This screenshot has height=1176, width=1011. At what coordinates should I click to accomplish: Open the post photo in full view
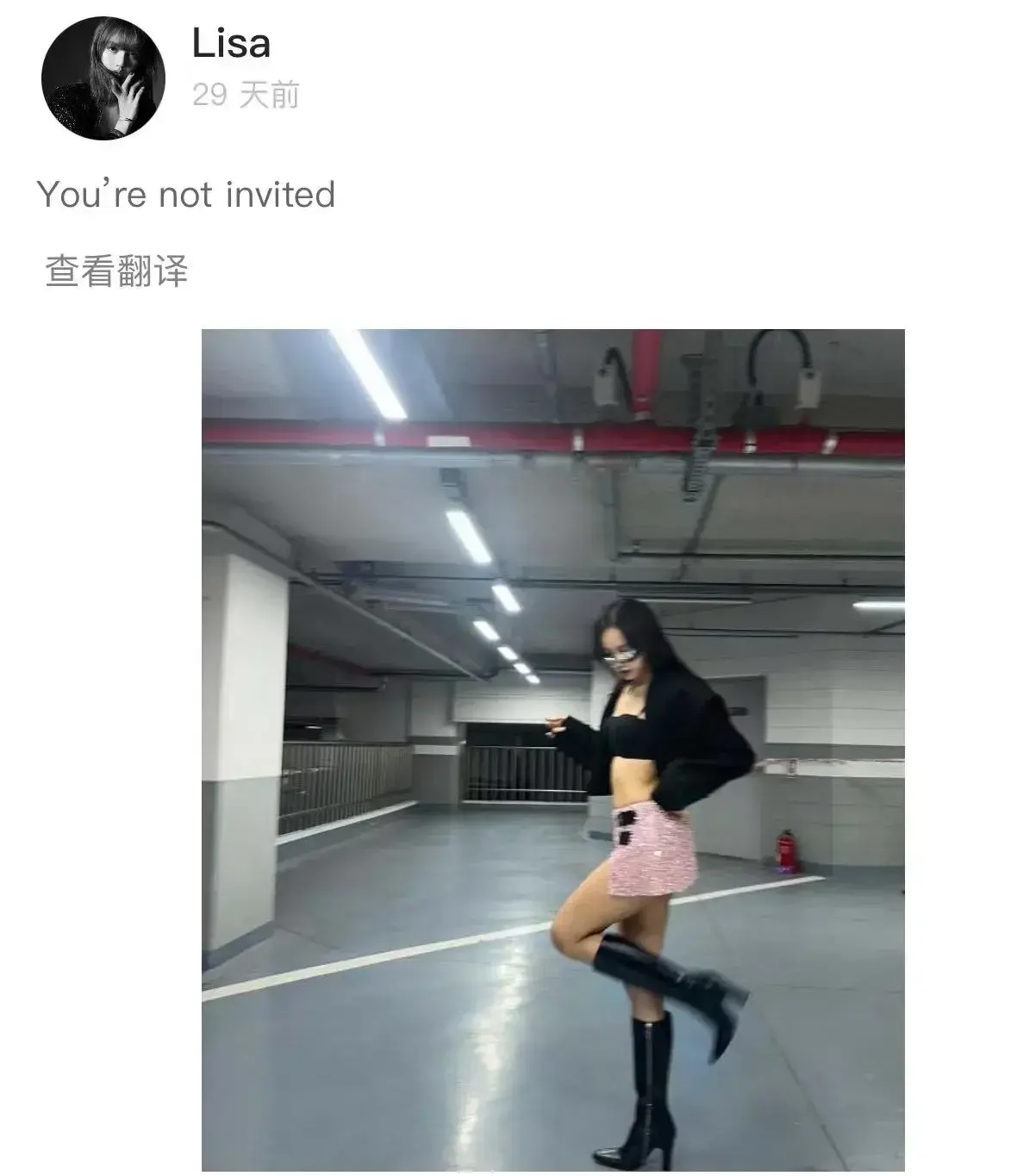pos(552,750)
